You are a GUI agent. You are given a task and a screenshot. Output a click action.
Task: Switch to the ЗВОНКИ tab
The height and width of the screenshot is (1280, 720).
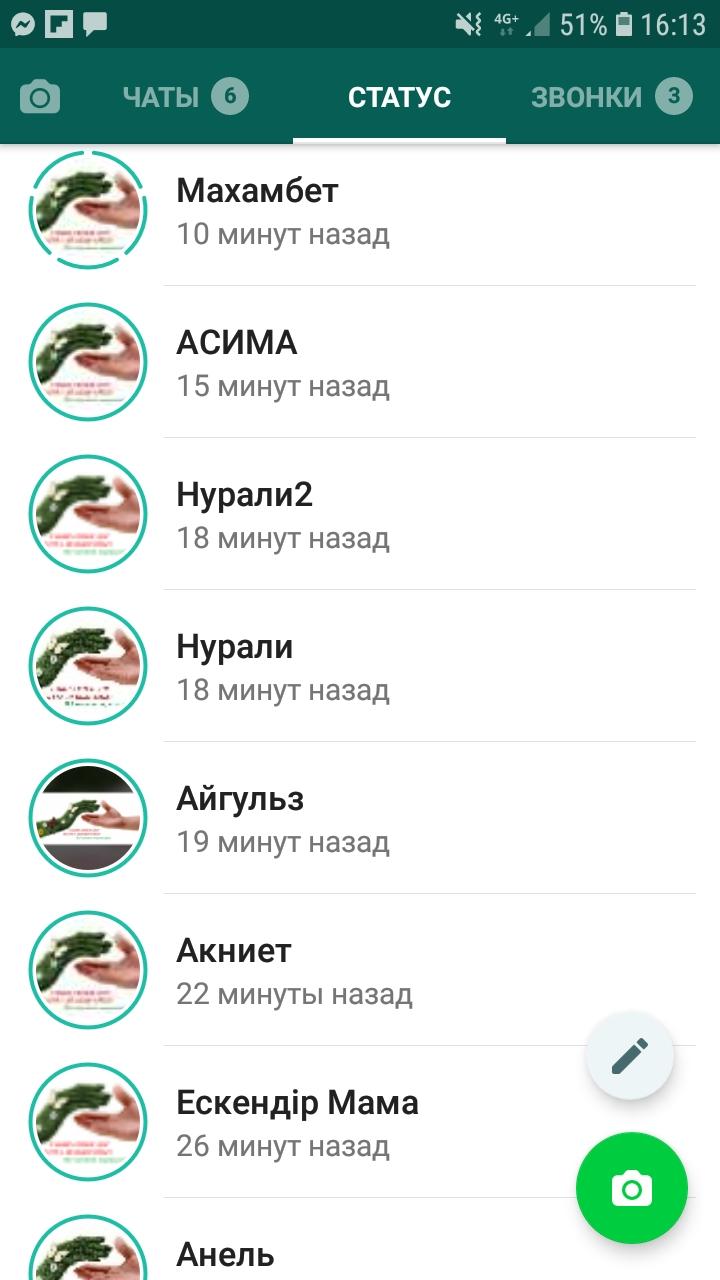click(x=611, y=97)
